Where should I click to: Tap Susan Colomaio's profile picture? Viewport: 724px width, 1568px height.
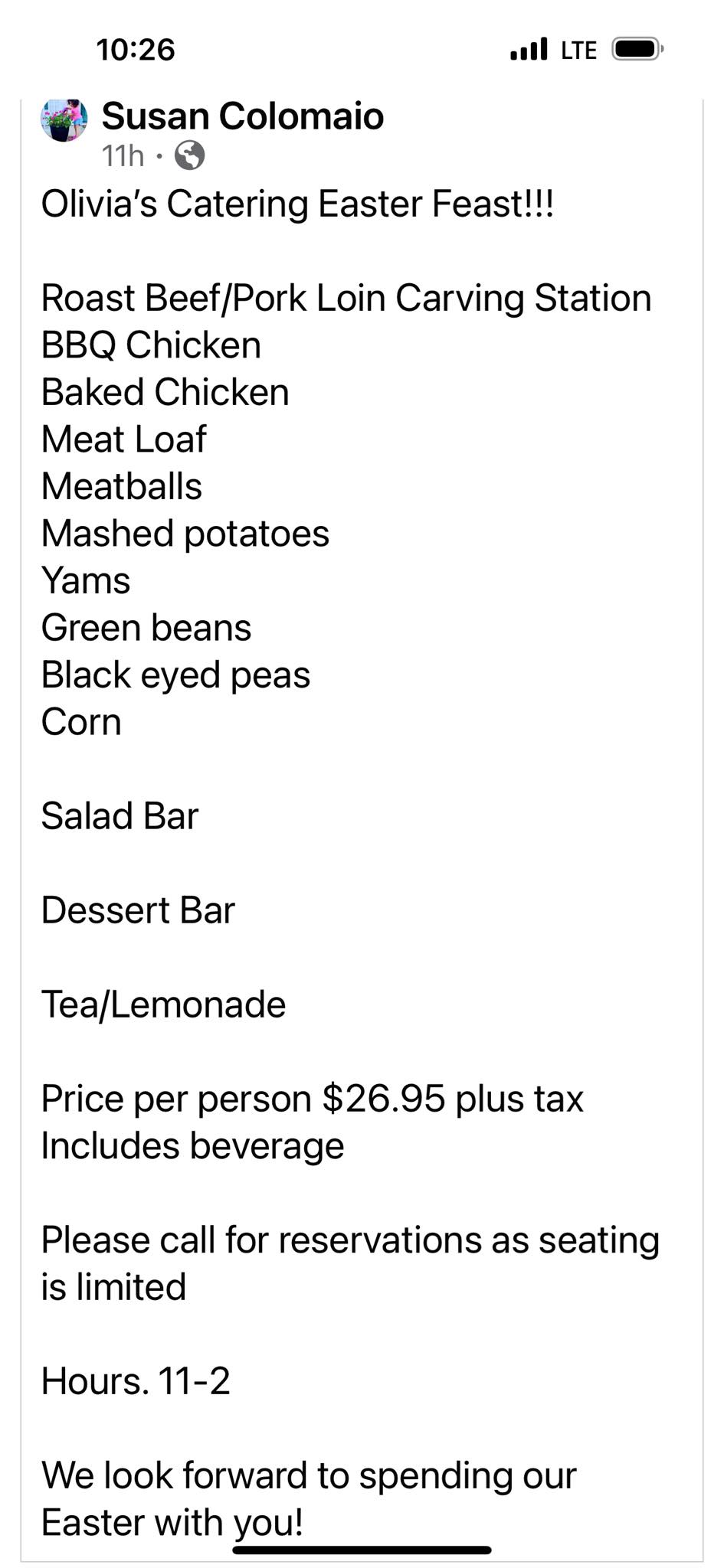[x=64, y=120]
